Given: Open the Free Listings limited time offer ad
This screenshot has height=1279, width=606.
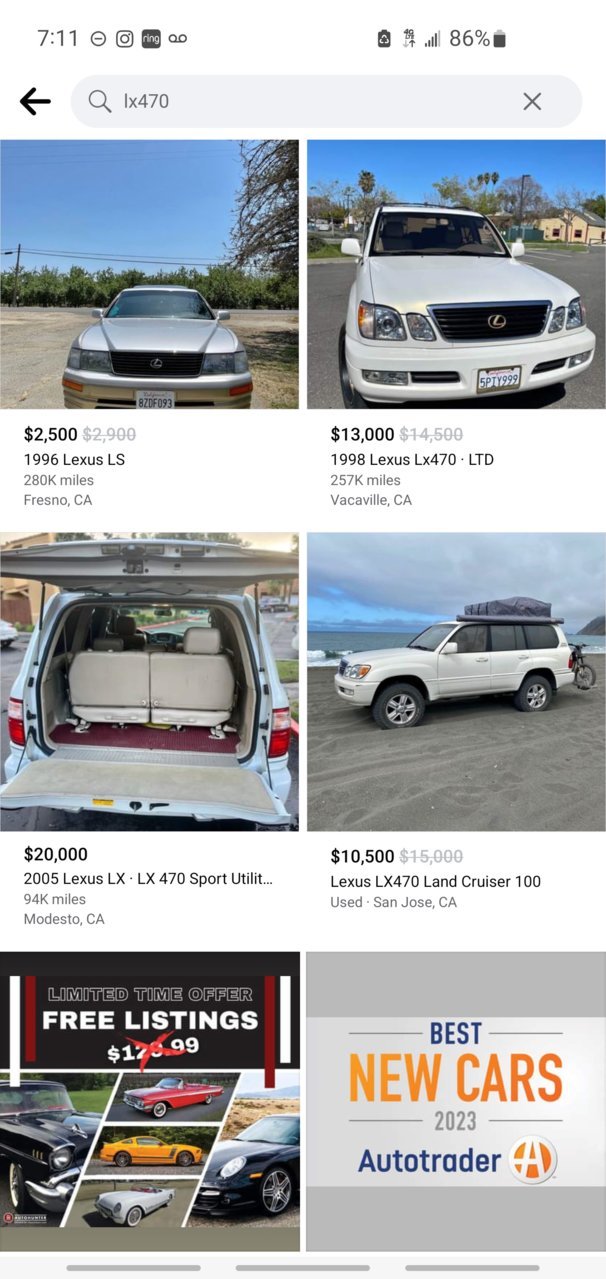Looking at the screenshot, I should [149, 1101].
